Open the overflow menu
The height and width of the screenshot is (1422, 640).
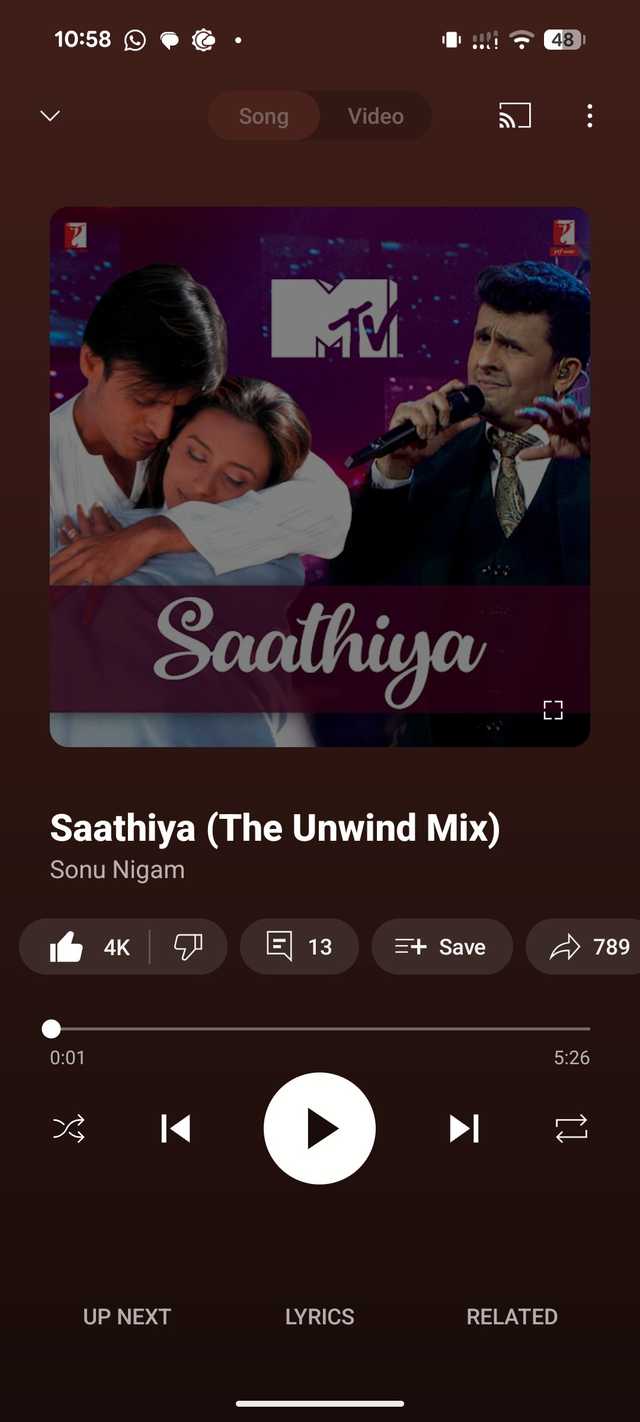589,116
